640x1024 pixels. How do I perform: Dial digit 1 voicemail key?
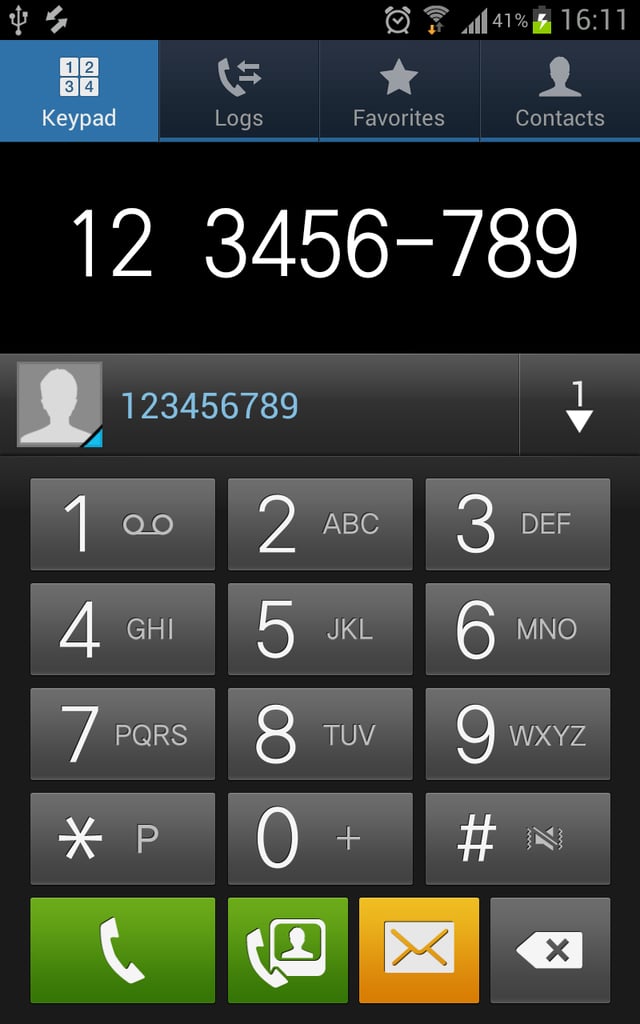click(x=122, y=524)
